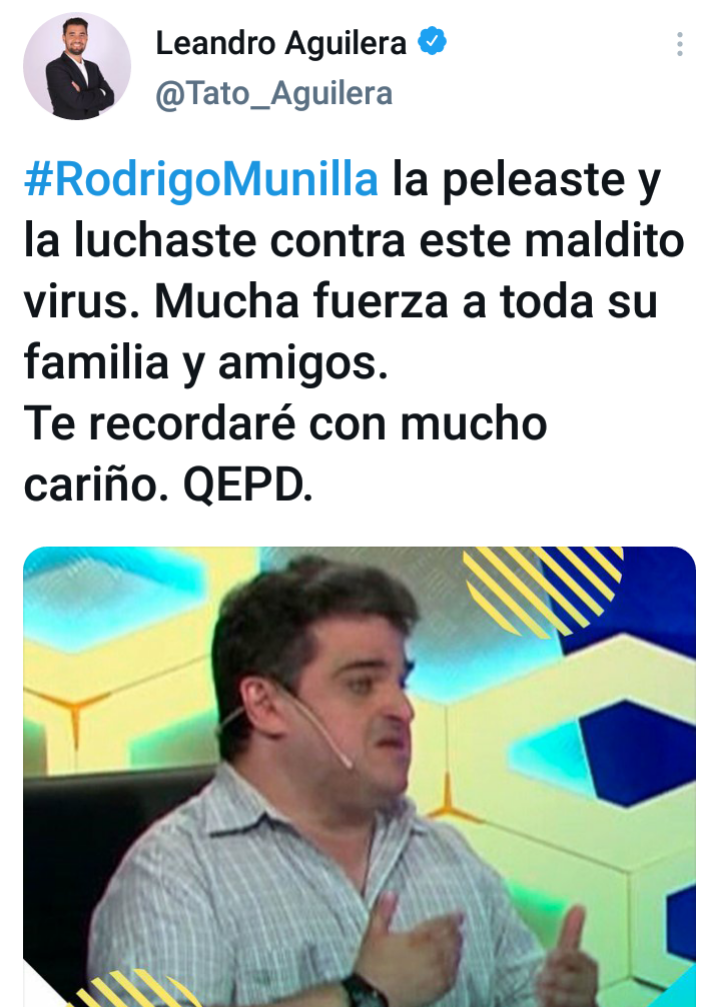The height and width of the screenshot is (1007, 719).
Task: Tap the @Tato_Aguilera username
Action: 274,94
